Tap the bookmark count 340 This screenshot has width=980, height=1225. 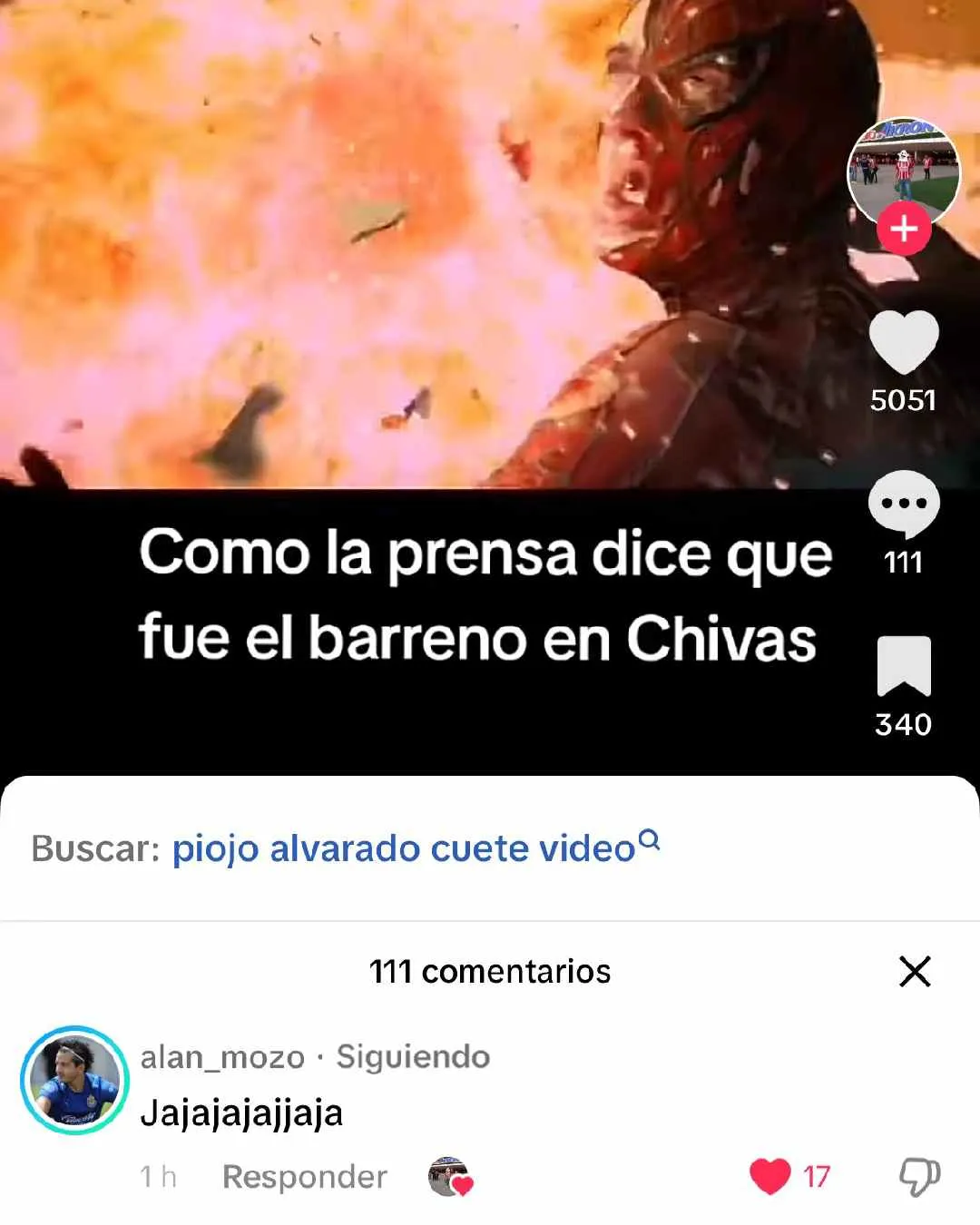pos(903,725)
